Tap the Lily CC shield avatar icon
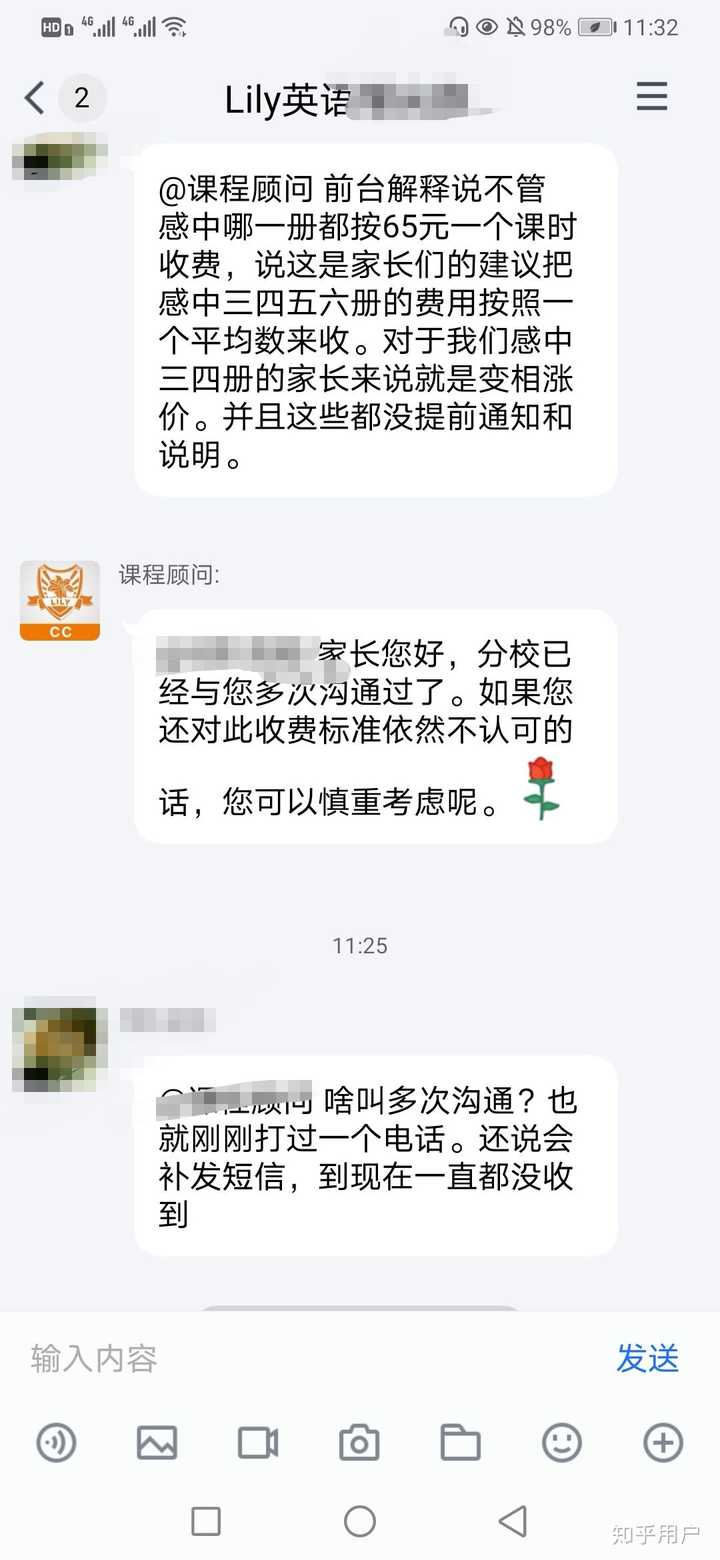The width and height of the screenshot is (720, 1560). click(59, 600)
